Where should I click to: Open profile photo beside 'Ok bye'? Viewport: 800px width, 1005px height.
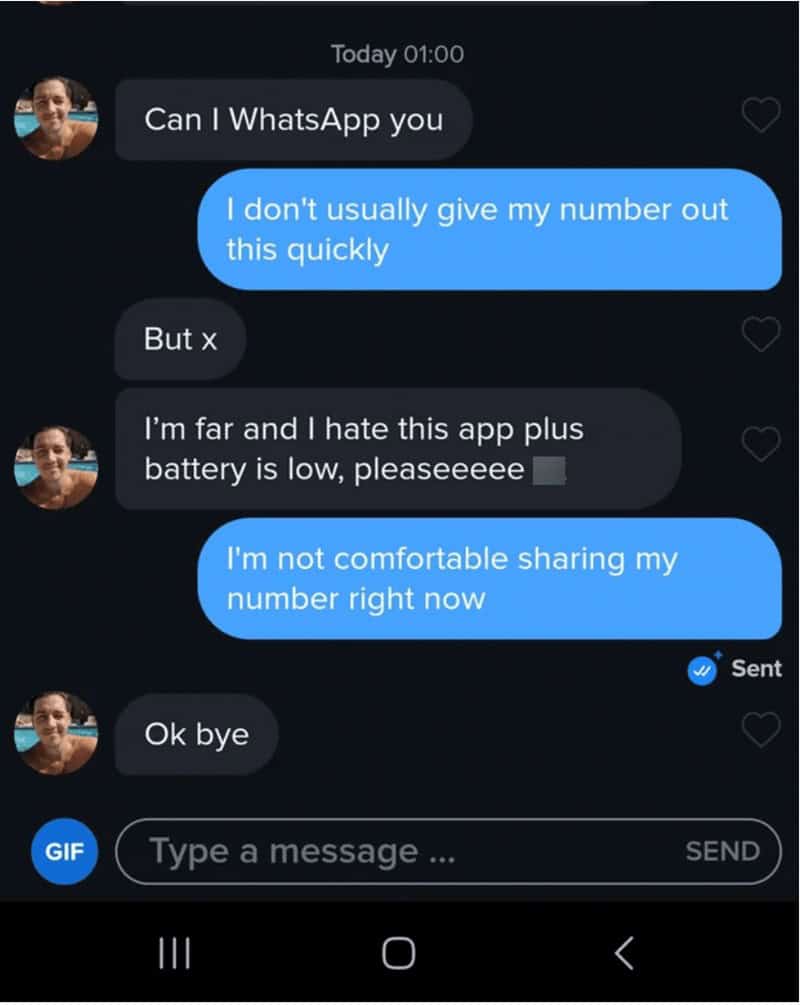57,733
